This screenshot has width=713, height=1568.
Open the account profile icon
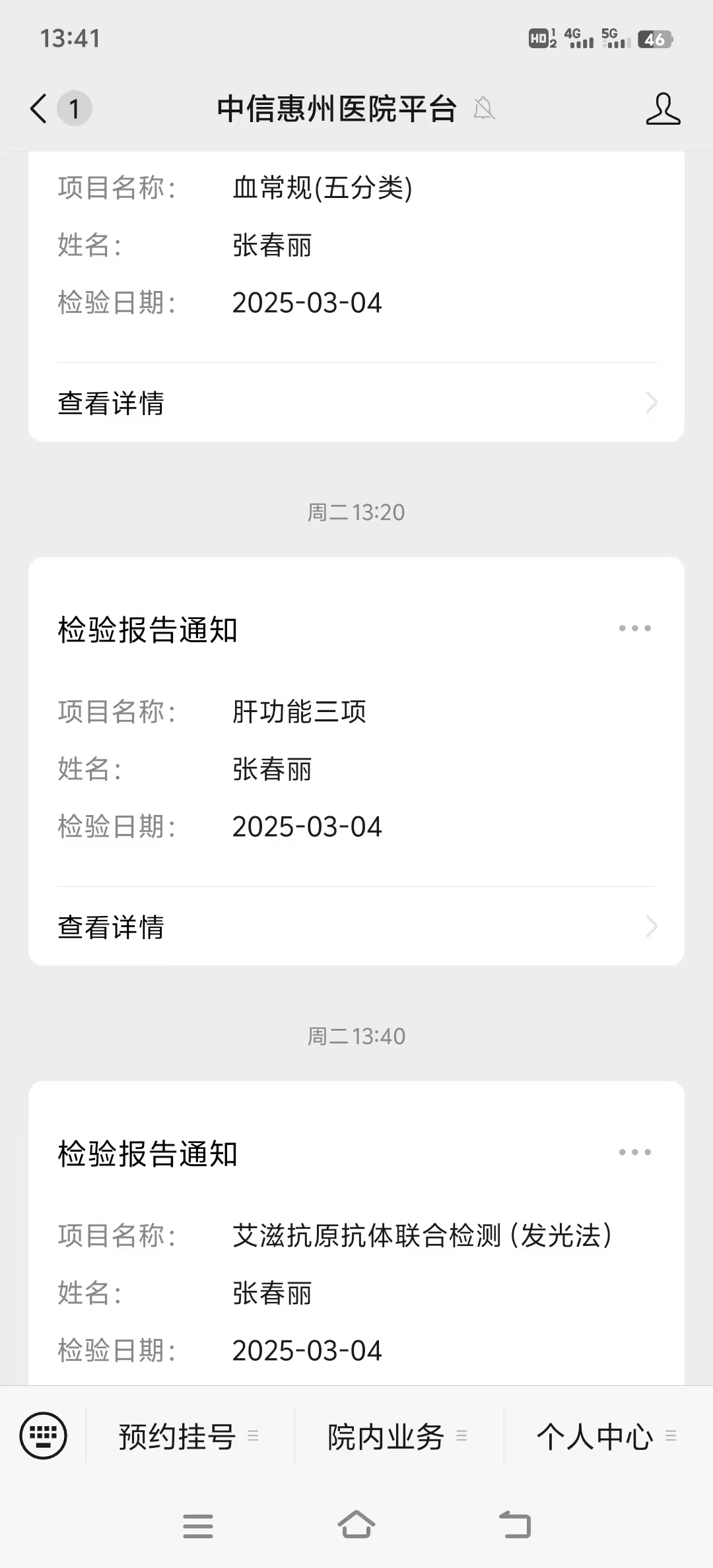pos(663,108)
